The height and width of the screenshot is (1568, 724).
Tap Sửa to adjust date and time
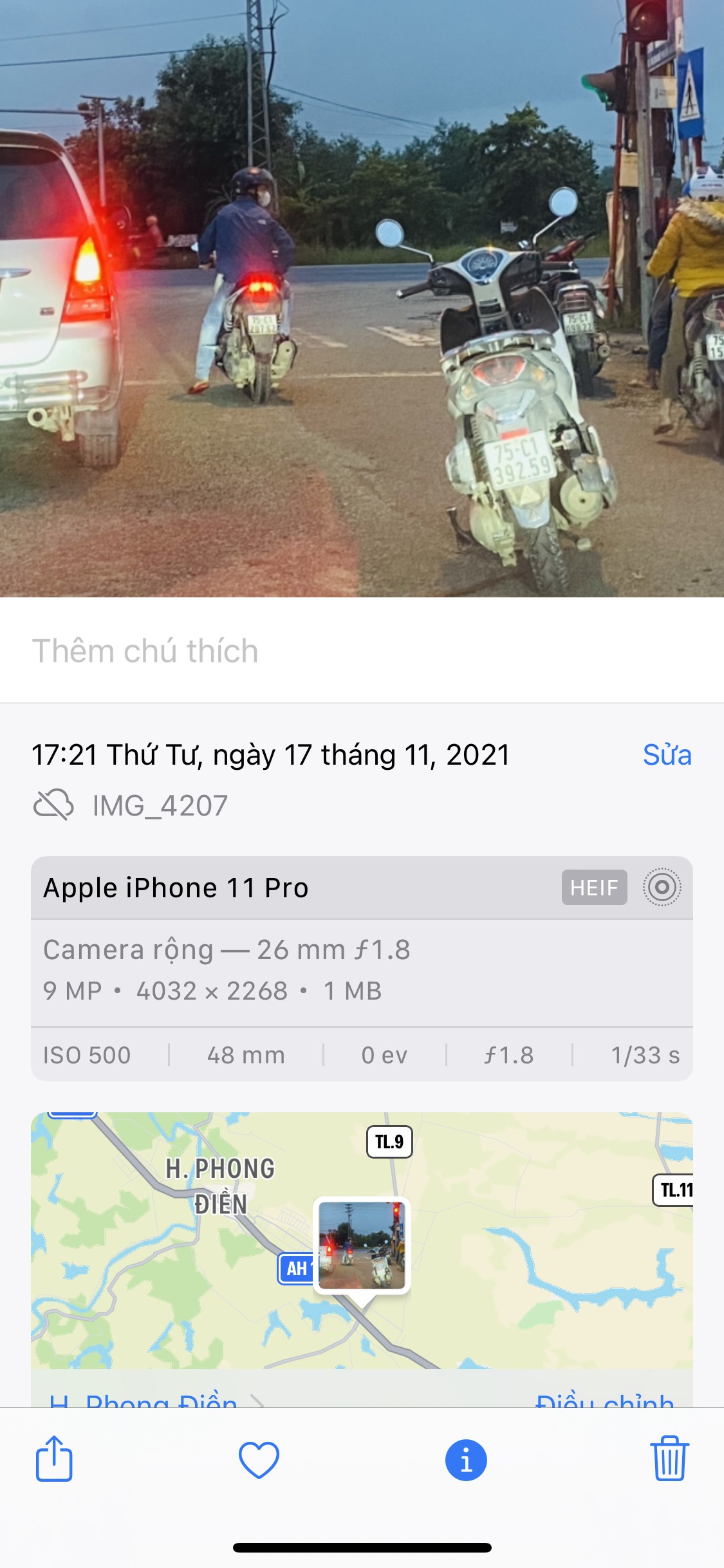point(667,755)
